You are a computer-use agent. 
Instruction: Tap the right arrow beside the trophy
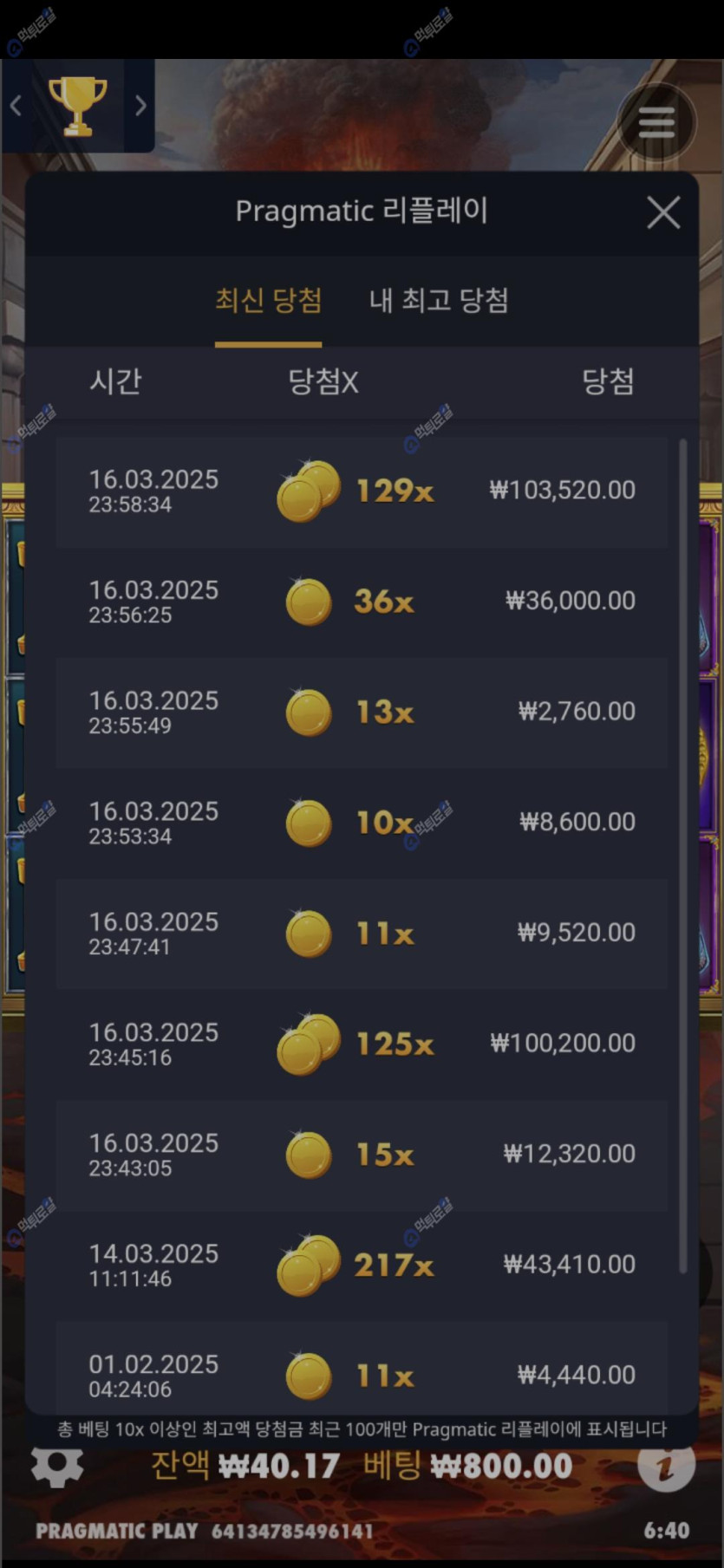140,106
